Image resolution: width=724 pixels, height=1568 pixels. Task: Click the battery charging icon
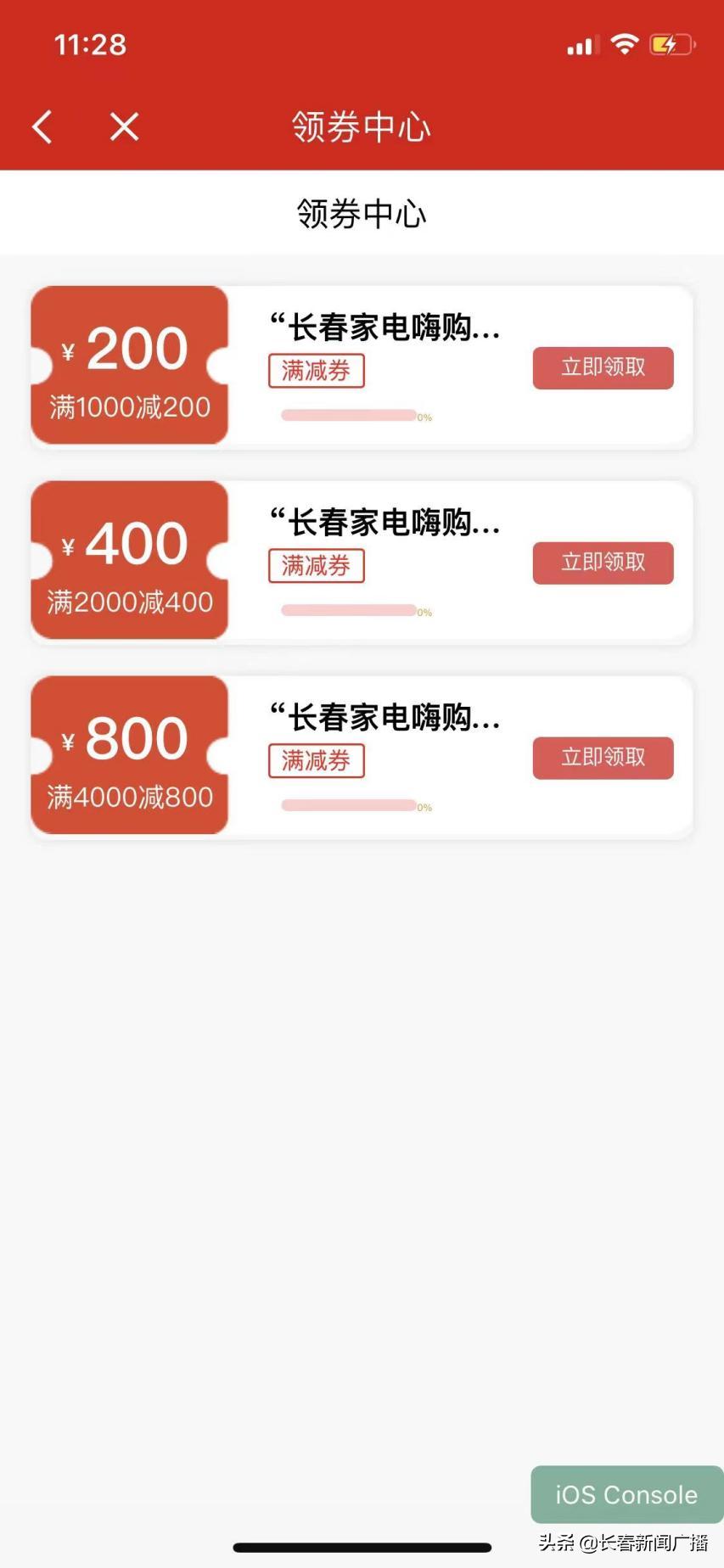670,44
